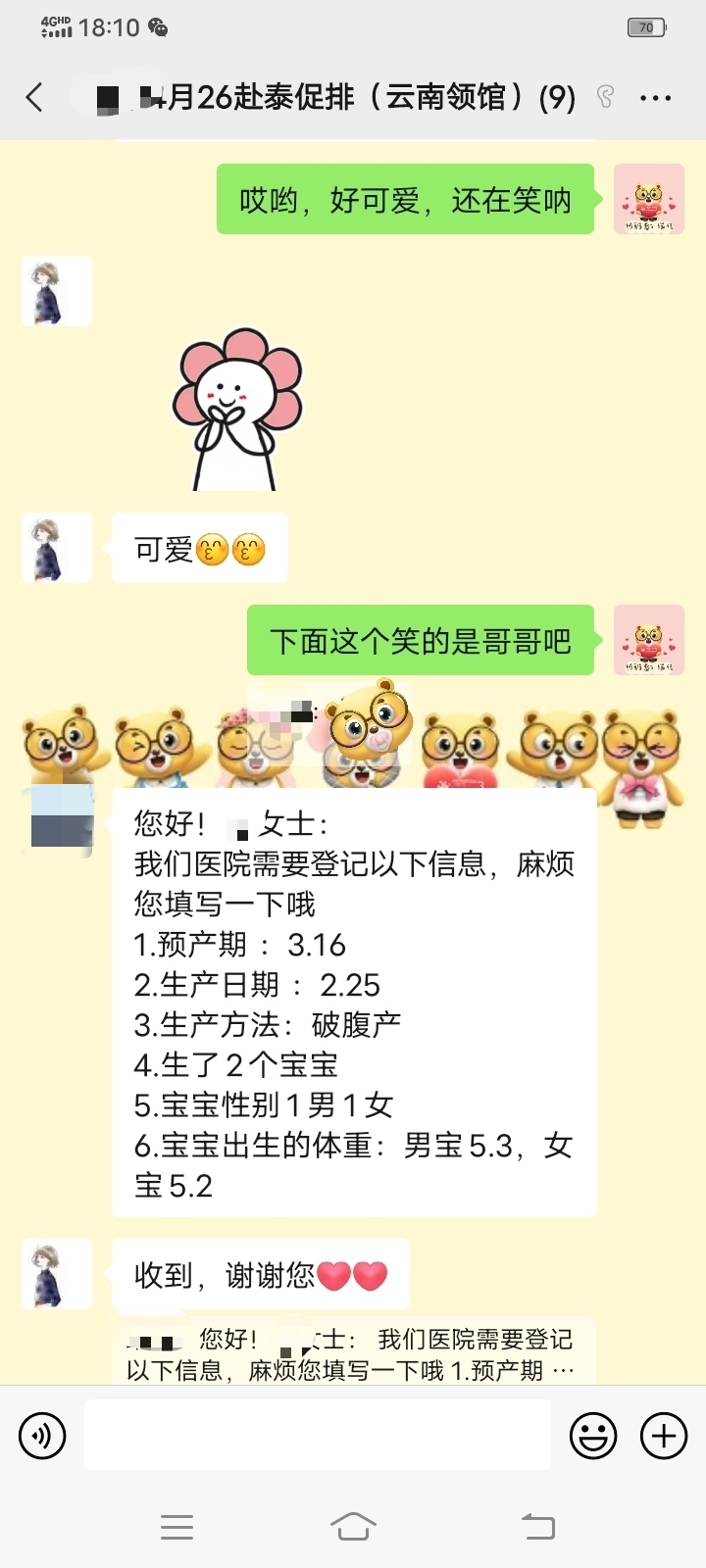The height and width of the screenshot is (1568, 706).
Task: Tap the message text field
Action: tap(317, 1434)
